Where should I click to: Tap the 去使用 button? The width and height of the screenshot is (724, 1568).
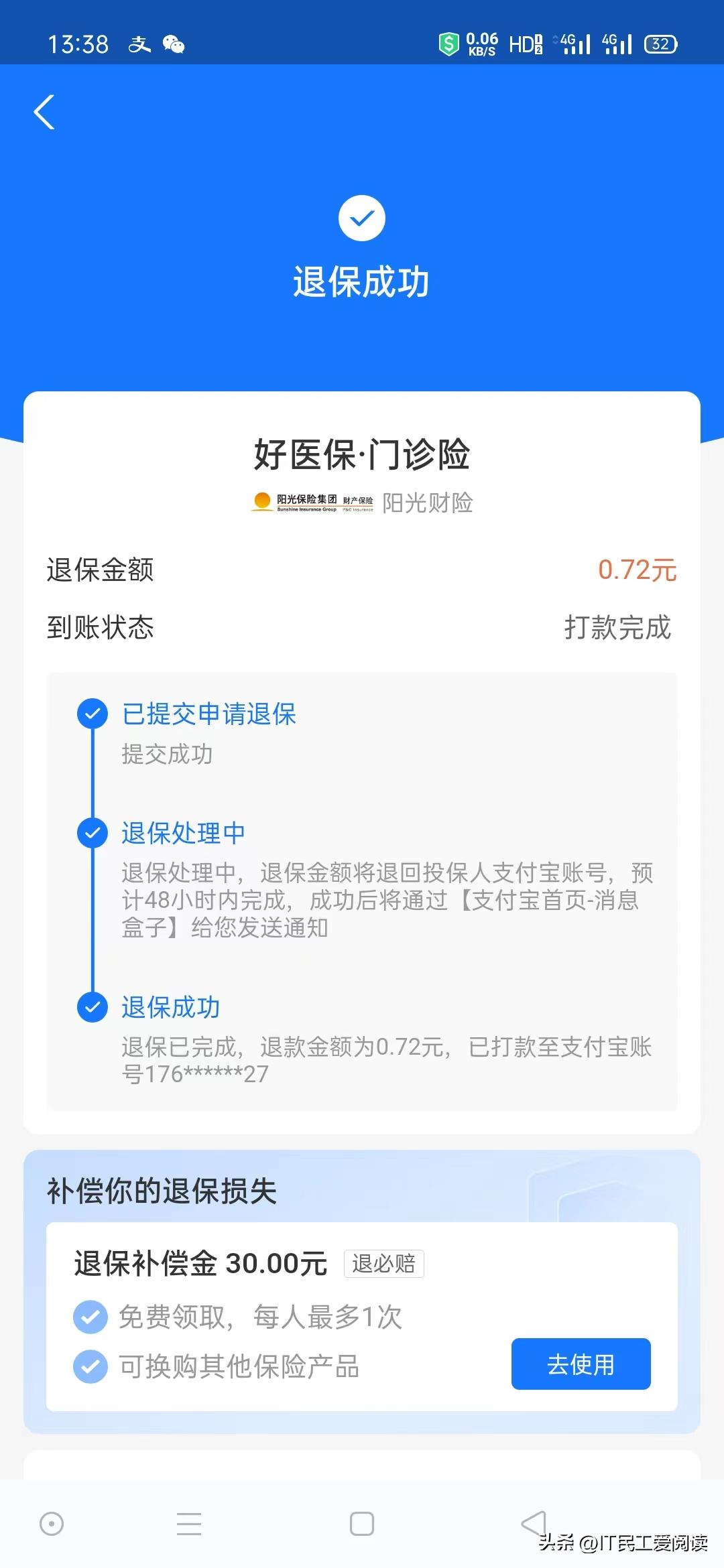point(581,1365)
